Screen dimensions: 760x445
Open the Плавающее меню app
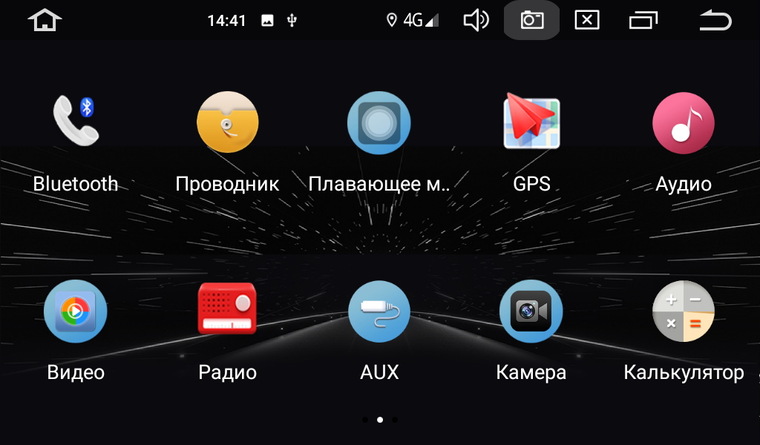[379, 124]
